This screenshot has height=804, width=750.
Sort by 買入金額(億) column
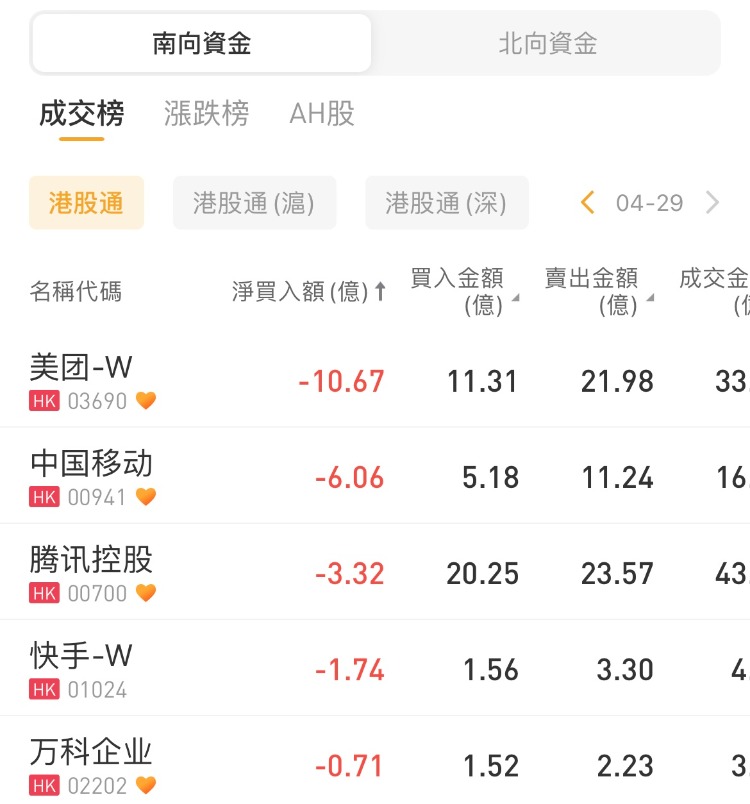pyautogui.click(x=461, y=291)
